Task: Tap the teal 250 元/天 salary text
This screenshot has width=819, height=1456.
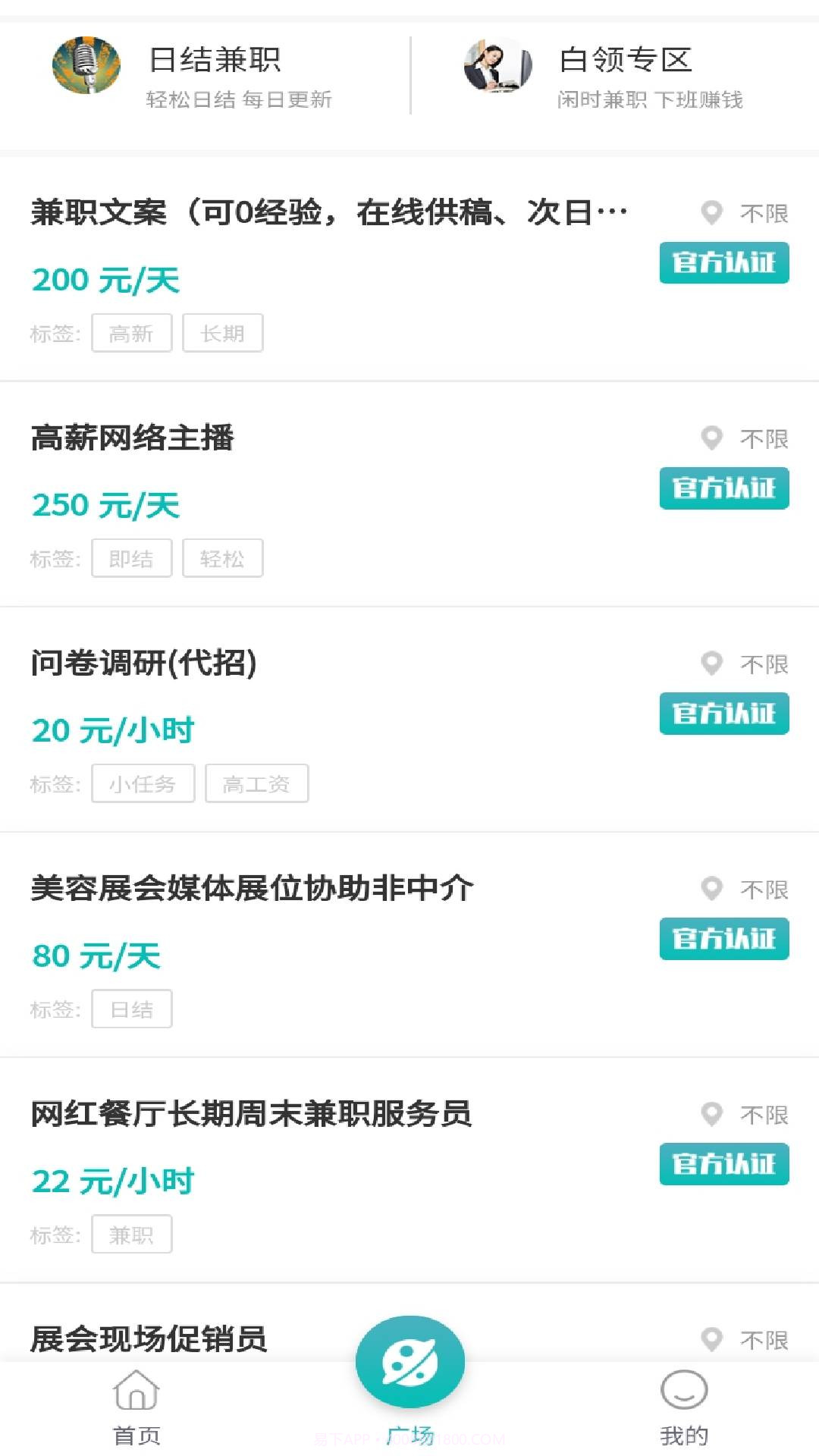Action: point(106,504)
